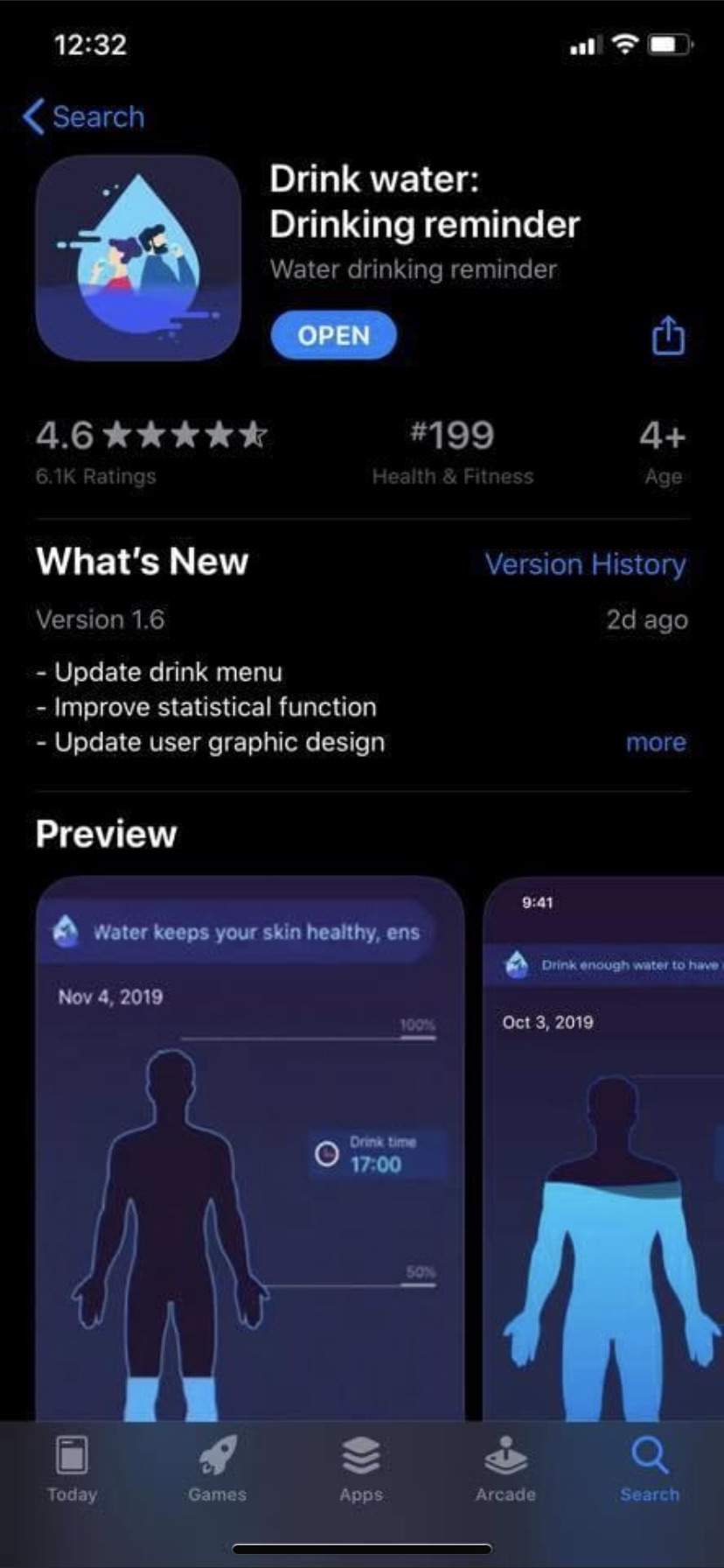Image resolution: width=724 pixels, height=1568 pixels.
Task: View the Nov 4, 2019 preview screenshot
Action: (249, 1137)
